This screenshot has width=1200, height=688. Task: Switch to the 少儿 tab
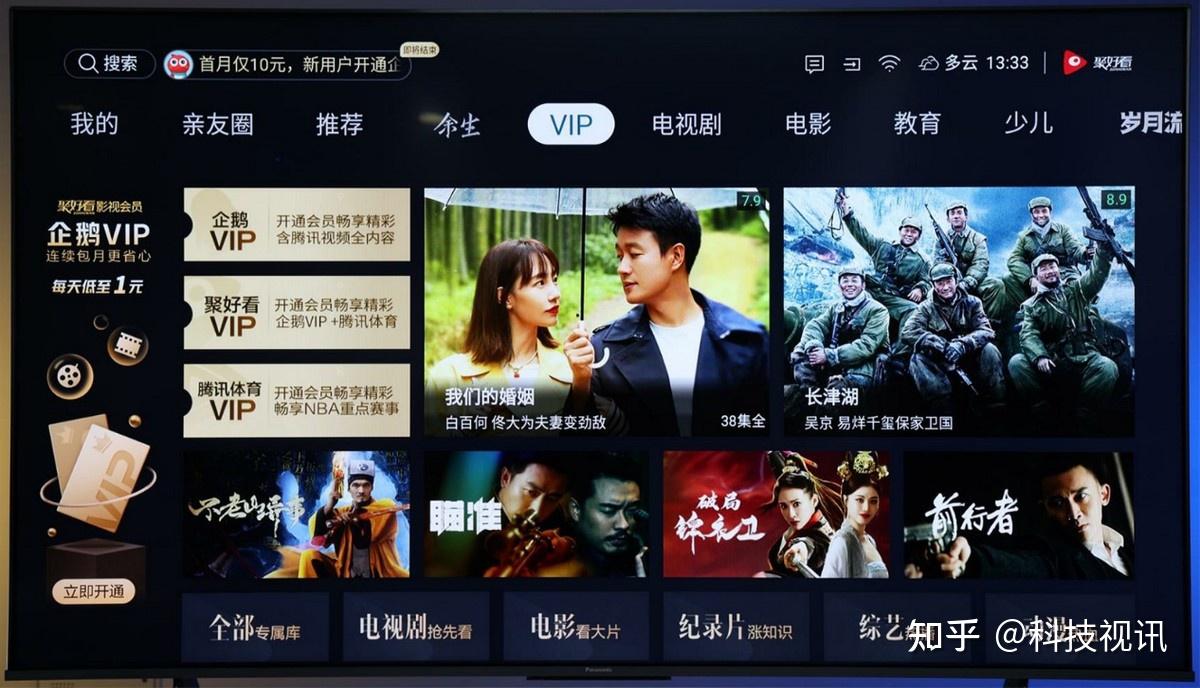pyautogui.click(x=1028, y=124)
